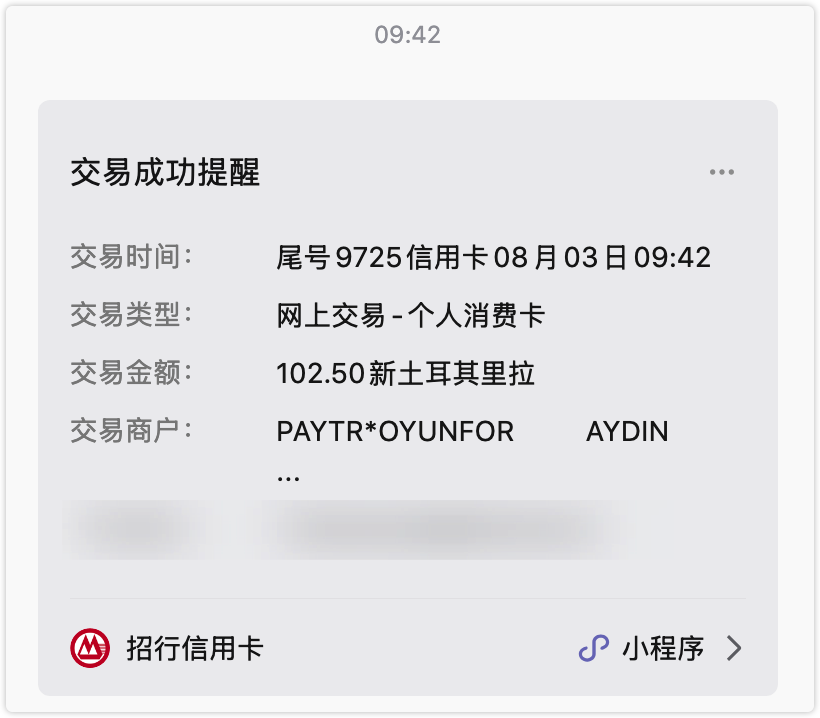Open the 小程序 mini program link
820x718 pixels.
[660, 648]
